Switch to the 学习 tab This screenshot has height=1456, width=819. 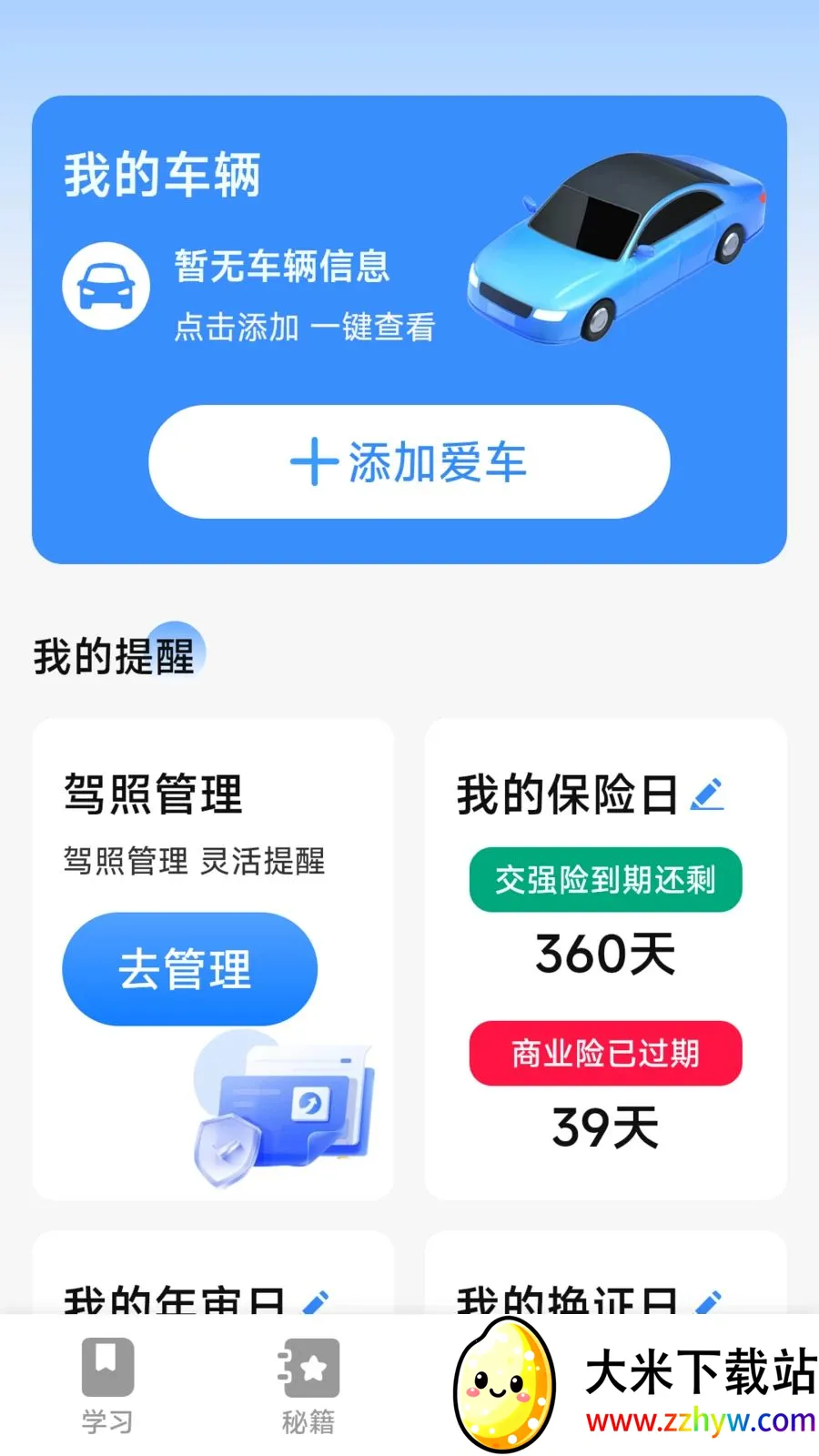point(107,1386)
